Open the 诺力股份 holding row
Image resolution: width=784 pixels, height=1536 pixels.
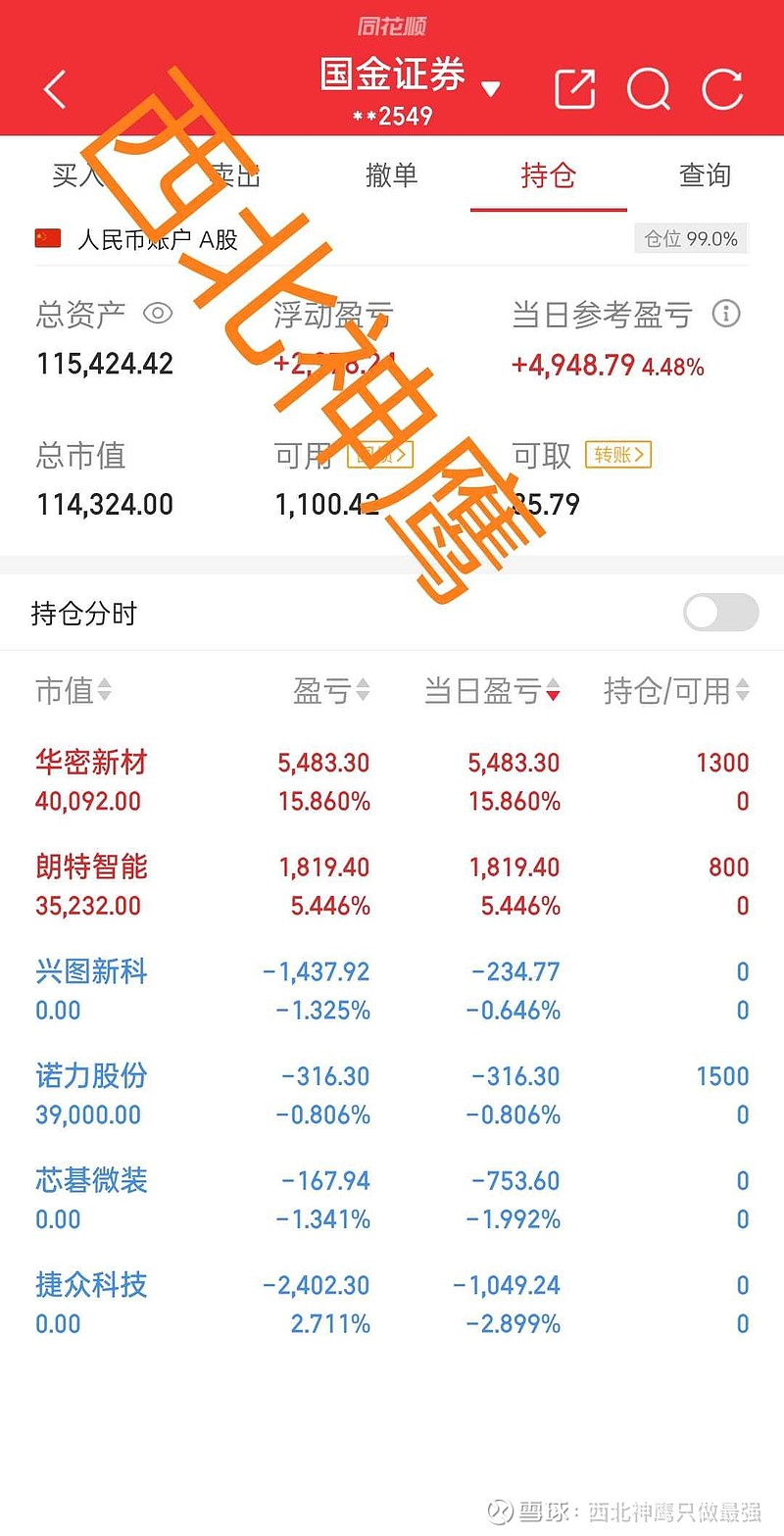coord(392,1095)
